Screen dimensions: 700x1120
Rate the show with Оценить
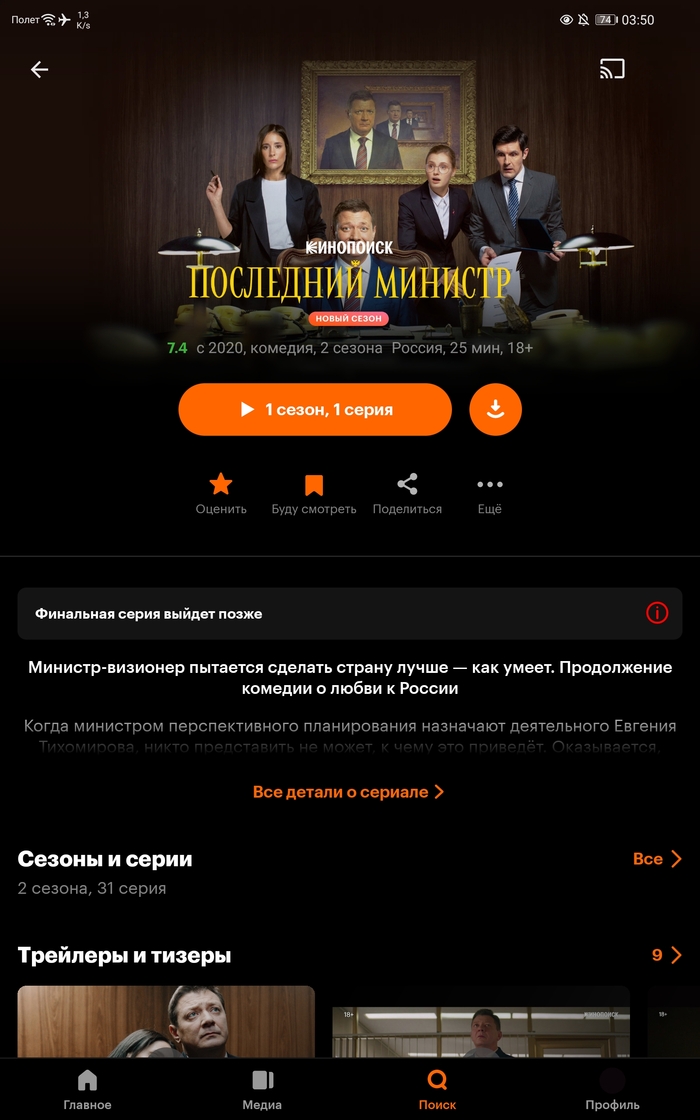[221, 494]
